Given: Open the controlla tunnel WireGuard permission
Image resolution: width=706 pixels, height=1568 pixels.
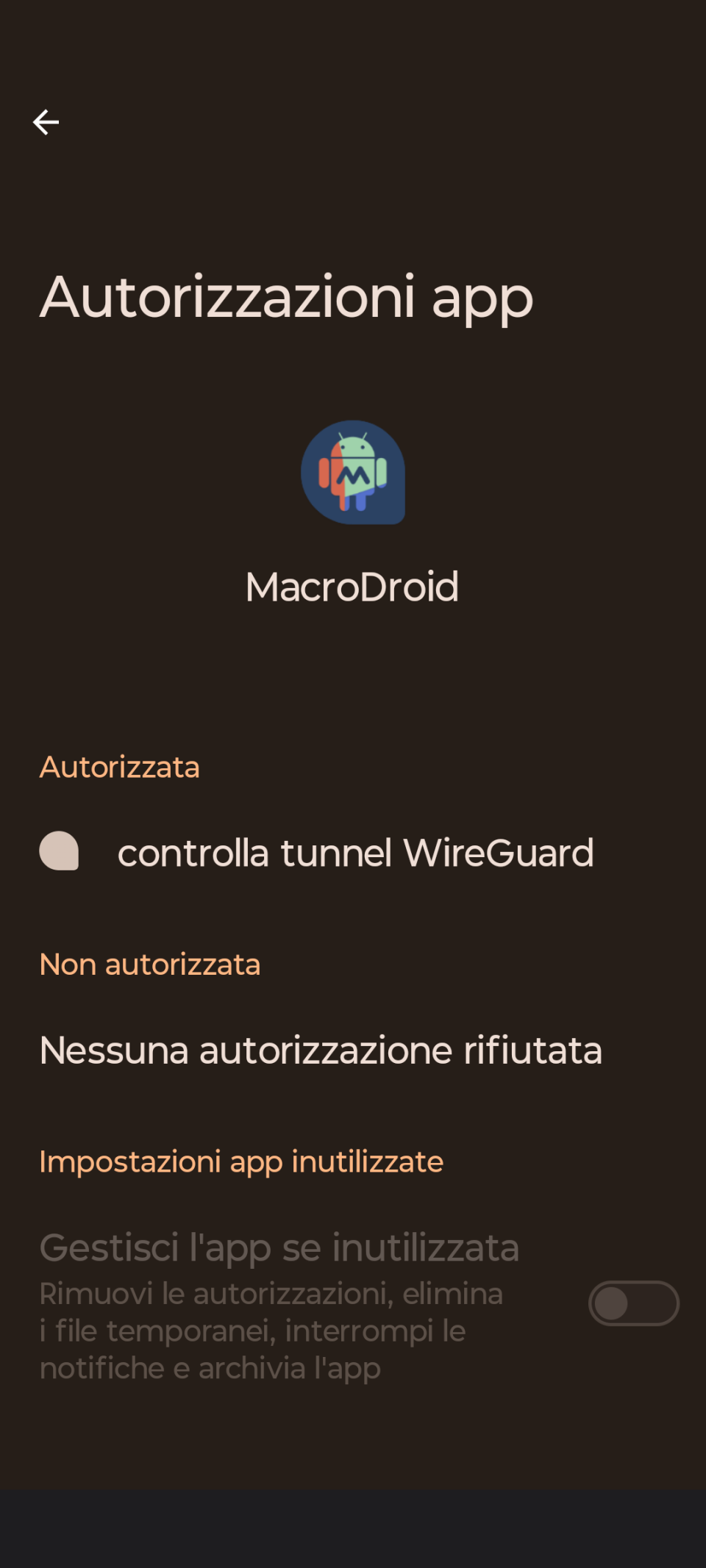Looking at the screenshot, I should click(x=353, y=852).
